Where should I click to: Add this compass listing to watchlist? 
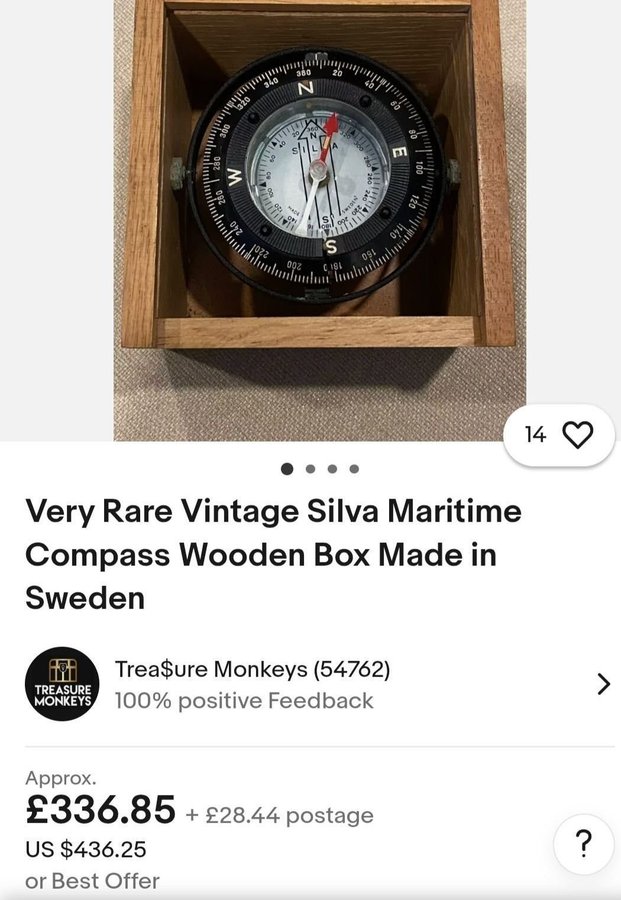tap(577, 435)
